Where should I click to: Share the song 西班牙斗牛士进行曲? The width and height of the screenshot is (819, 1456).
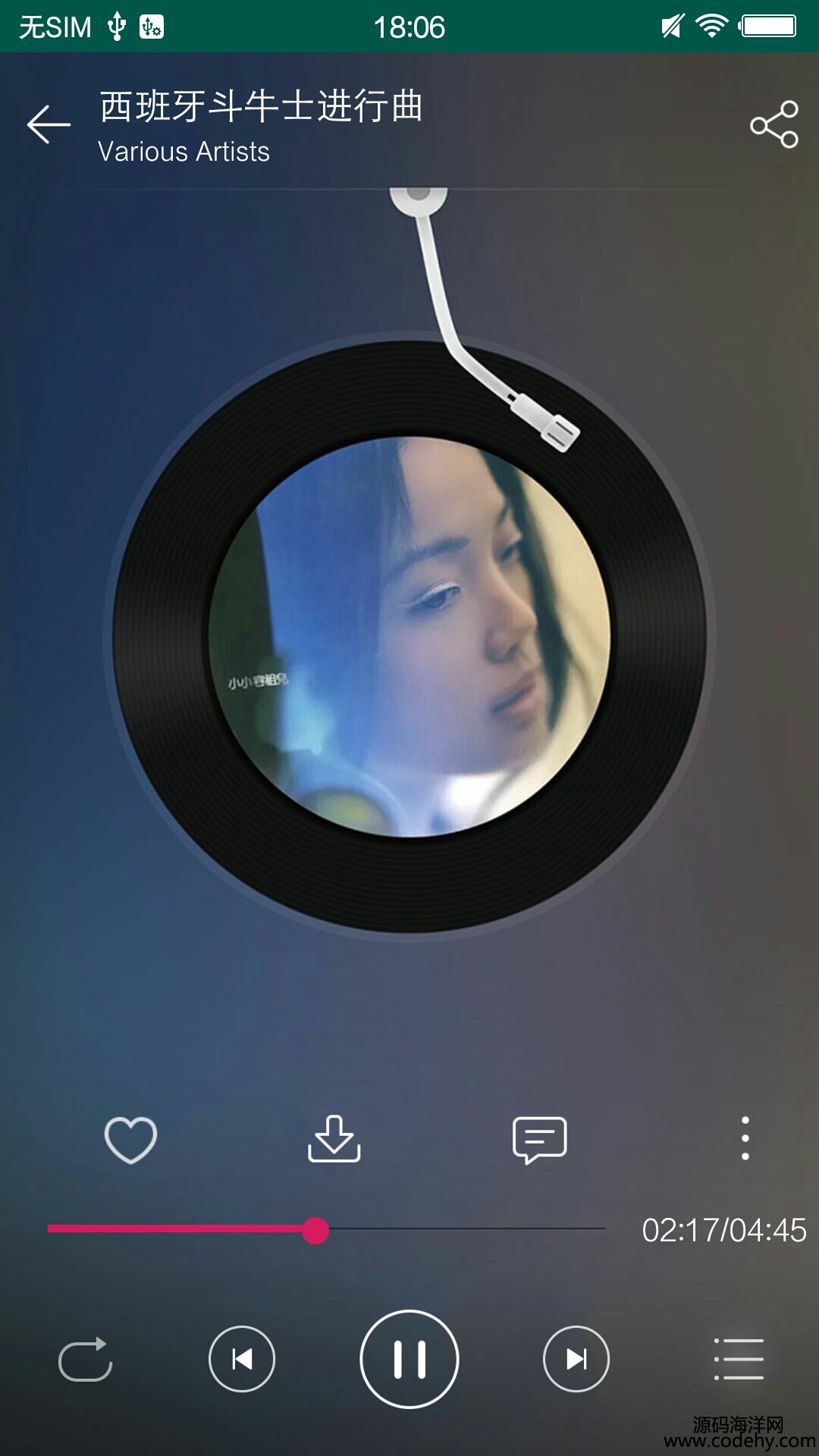point(773,124)
